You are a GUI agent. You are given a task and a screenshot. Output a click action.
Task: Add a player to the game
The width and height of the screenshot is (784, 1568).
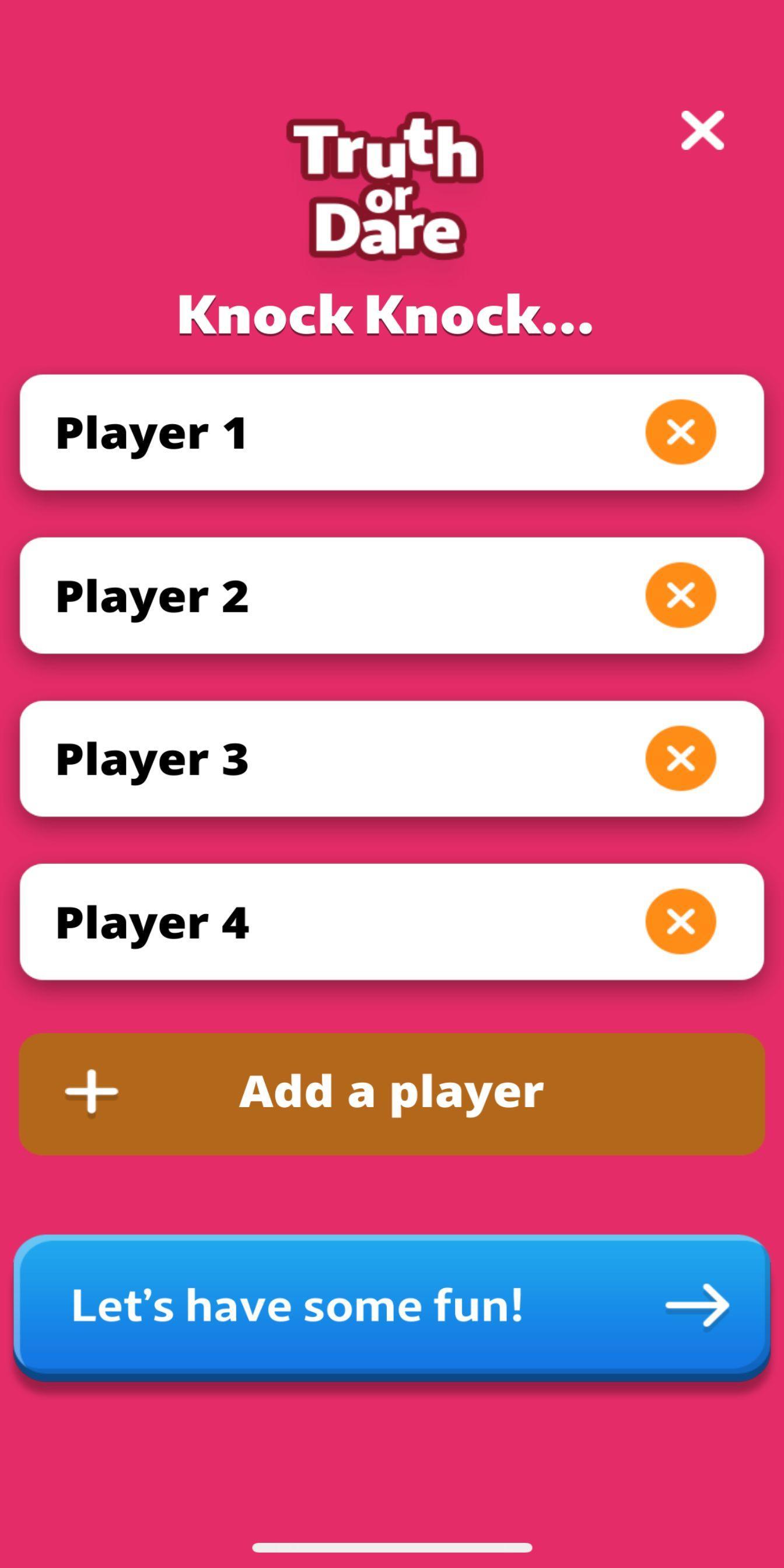pos(391,1094)
